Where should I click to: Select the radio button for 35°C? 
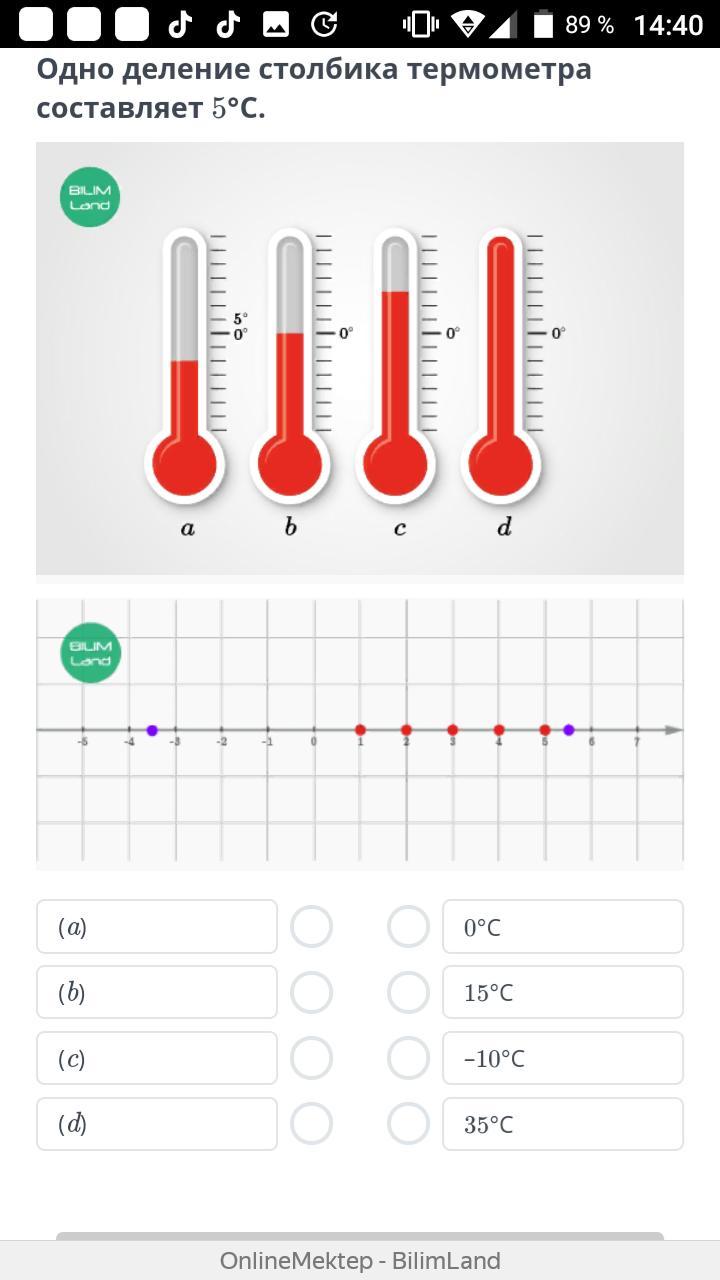(x=408, y=1124)
